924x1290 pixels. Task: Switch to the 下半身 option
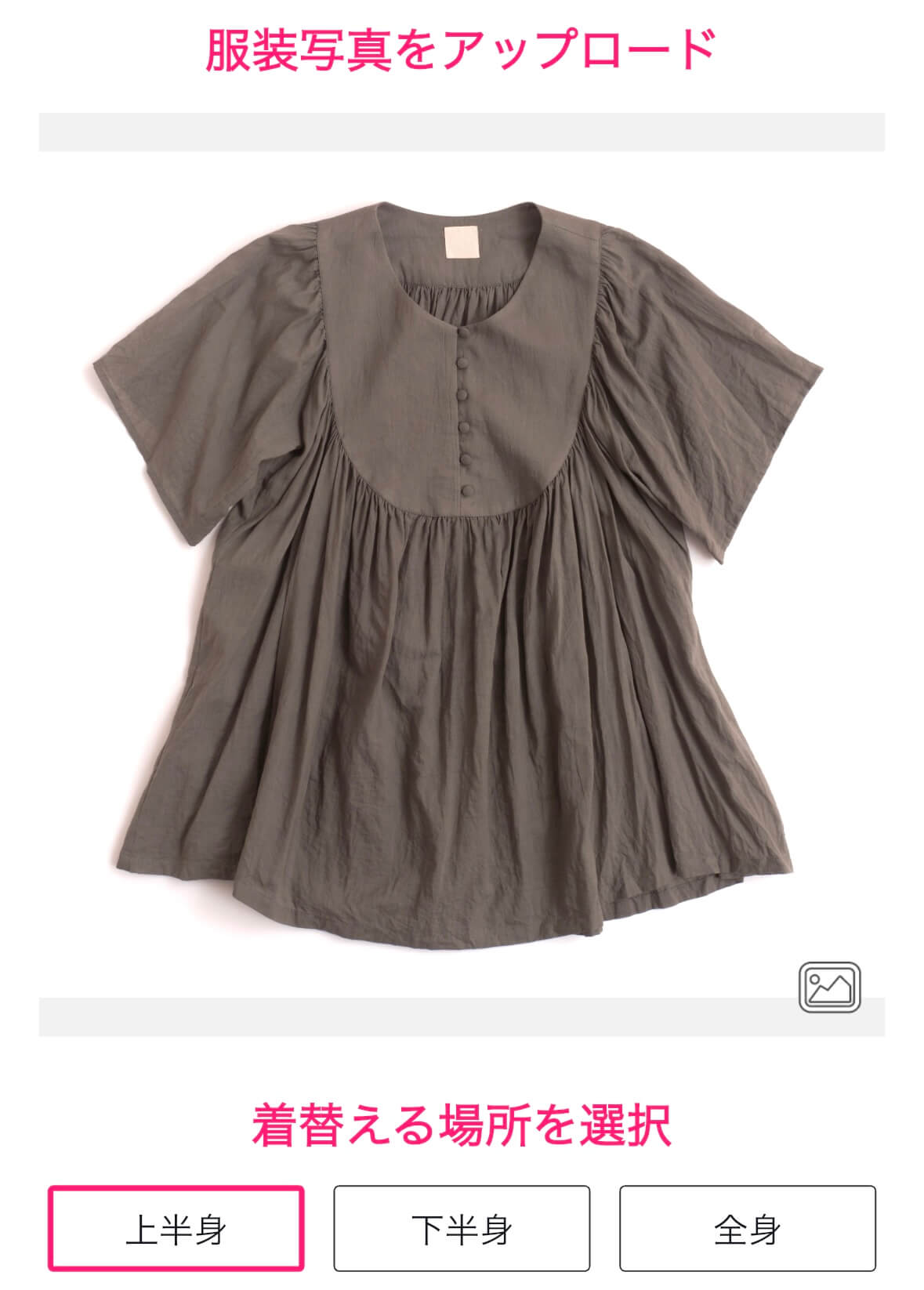[462, 1227]
